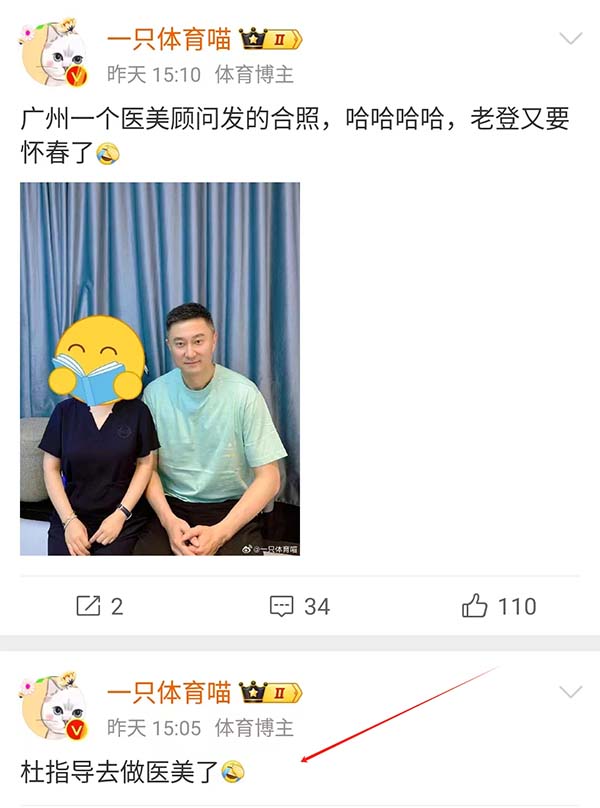600x808 pixels.
Task: Expand the chevron menu on the 15:10 post
Action: pos(570,39)
